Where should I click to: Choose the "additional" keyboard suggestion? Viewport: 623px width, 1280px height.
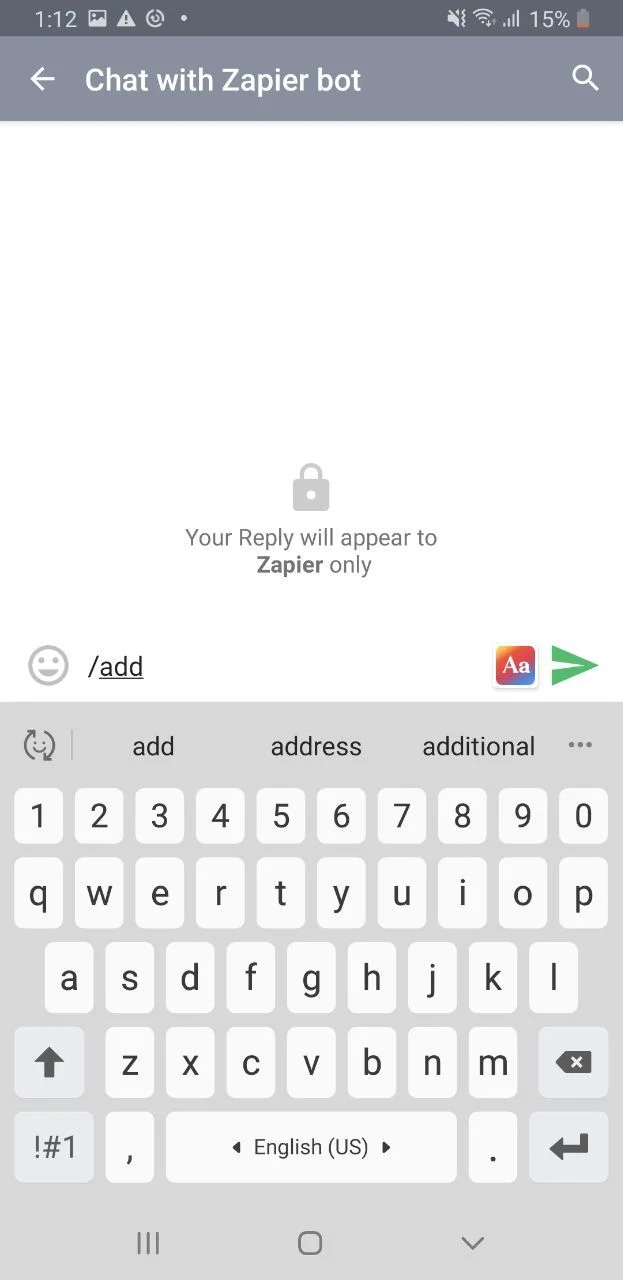coord(478,746)
